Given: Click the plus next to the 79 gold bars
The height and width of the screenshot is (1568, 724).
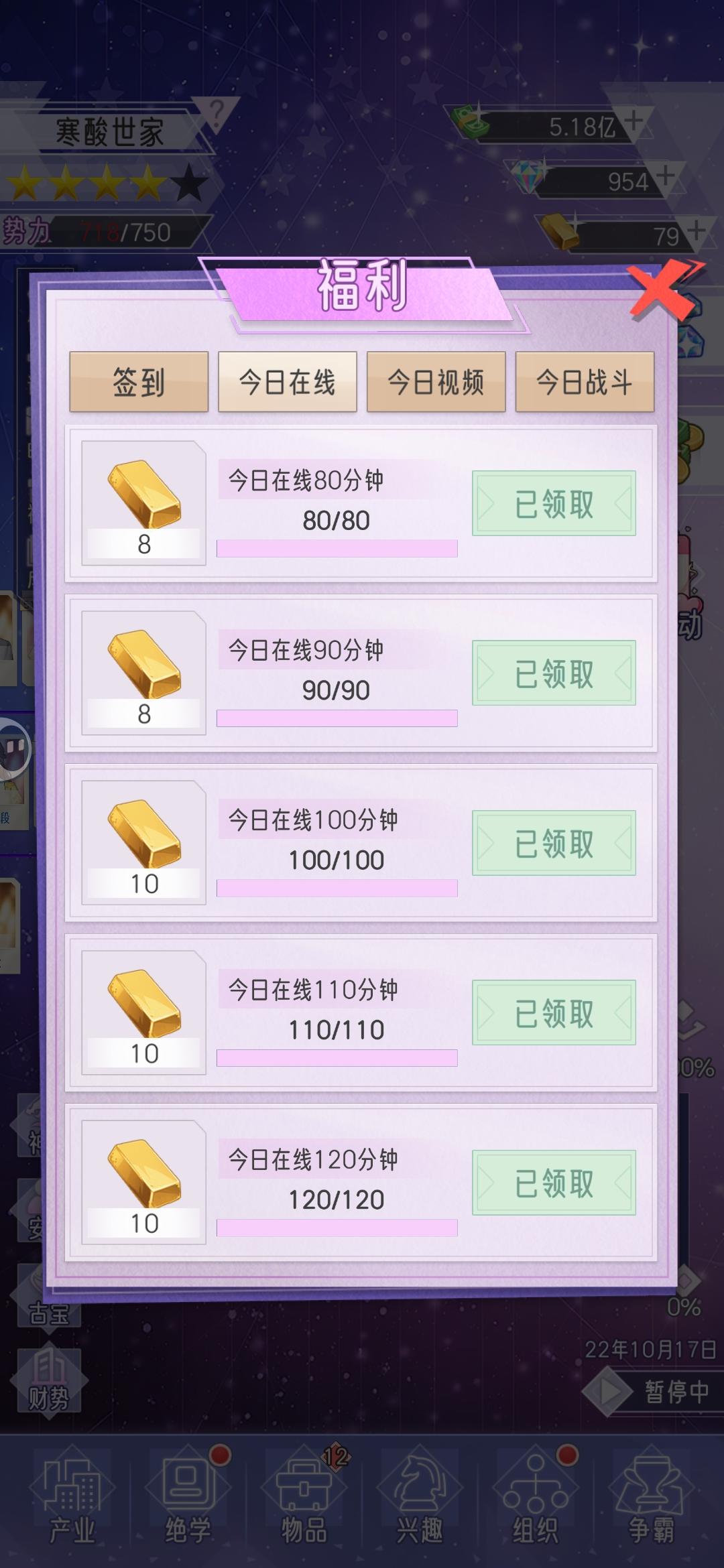Looking at the screenshot, I should click(x=696, y=231).
